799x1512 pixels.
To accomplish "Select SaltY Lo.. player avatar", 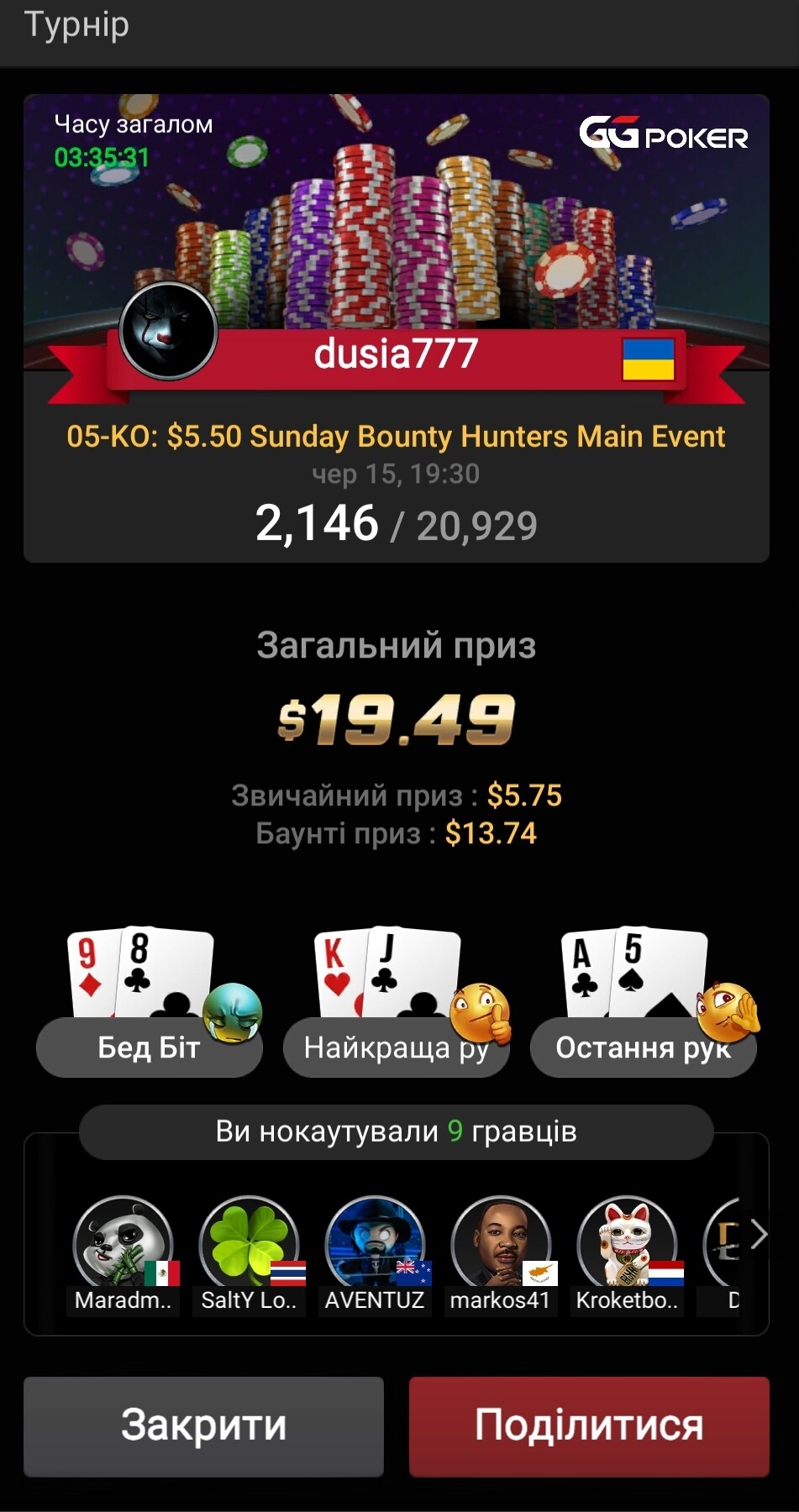I will tap(249, 1246).
